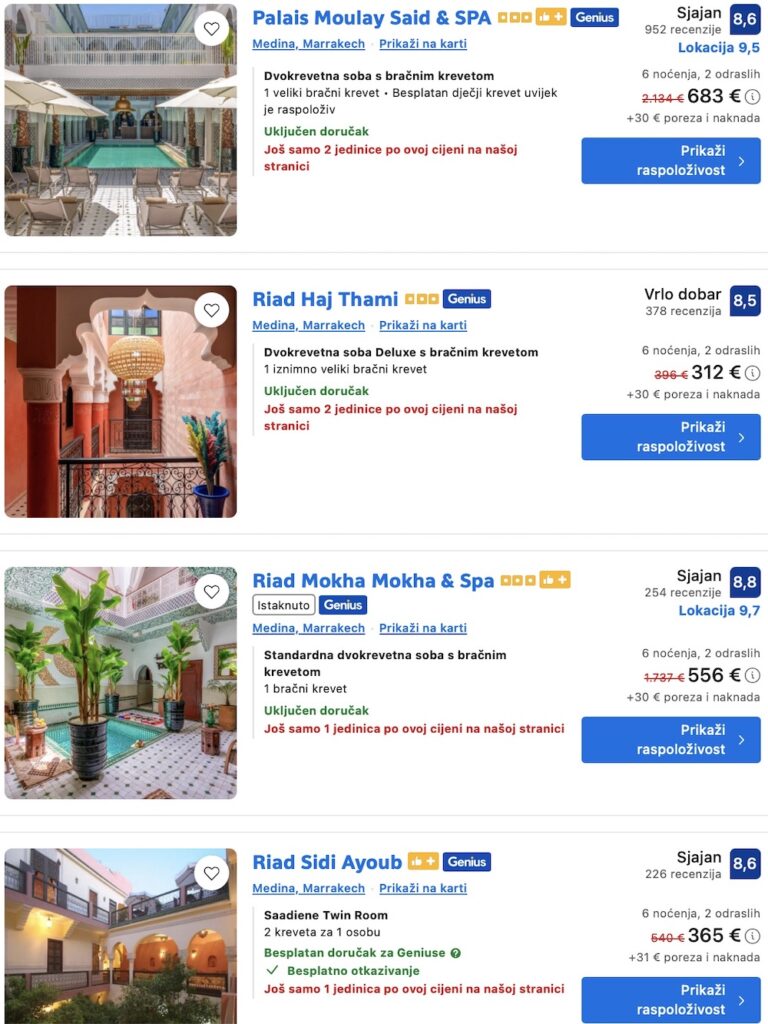Show availability for Riad Haj Thami
Viewport: 768px width, 1024px height.
coord(671,437)
